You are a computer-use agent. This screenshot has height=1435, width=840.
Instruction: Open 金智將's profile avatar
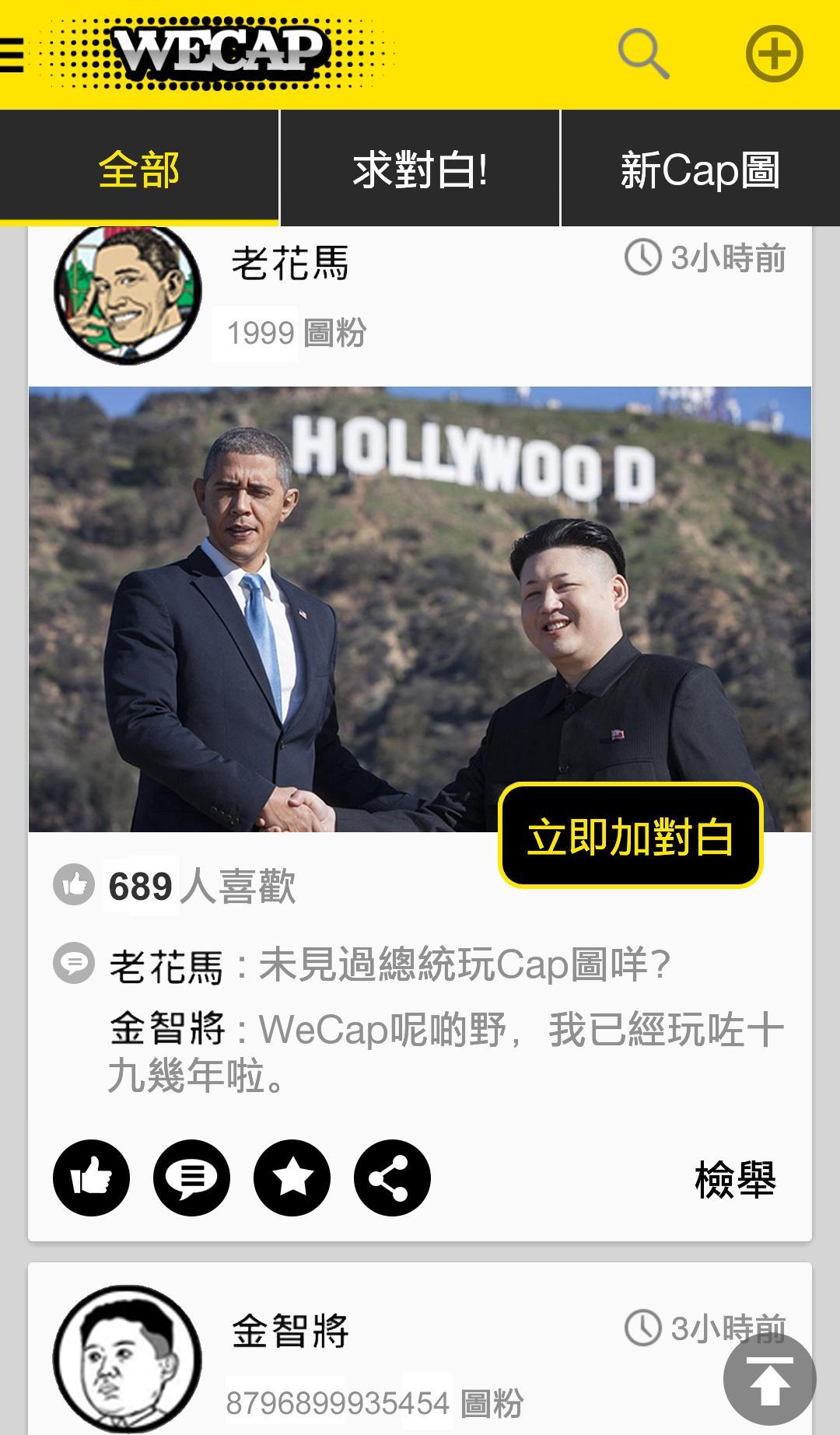[x=128, y=1358]
